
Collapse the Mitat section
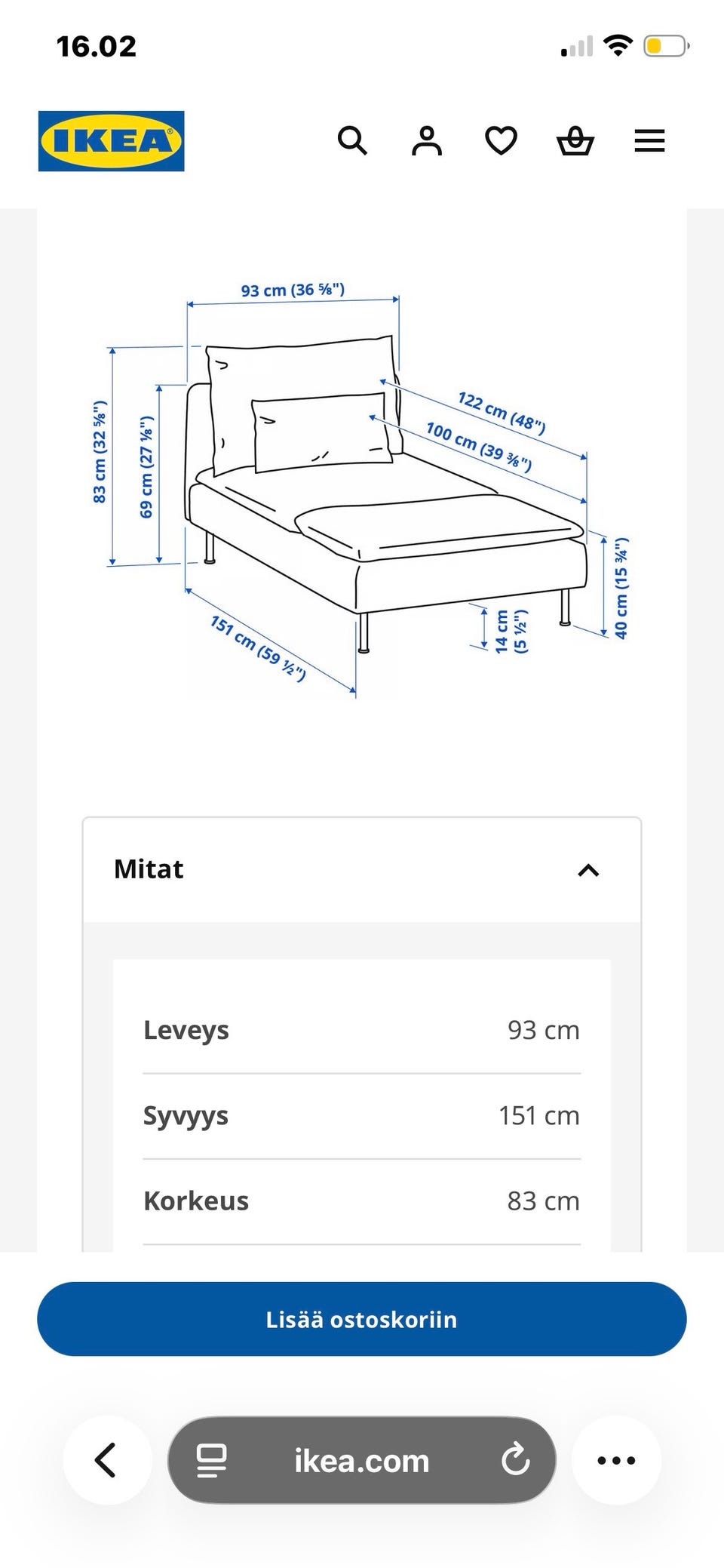362,870
